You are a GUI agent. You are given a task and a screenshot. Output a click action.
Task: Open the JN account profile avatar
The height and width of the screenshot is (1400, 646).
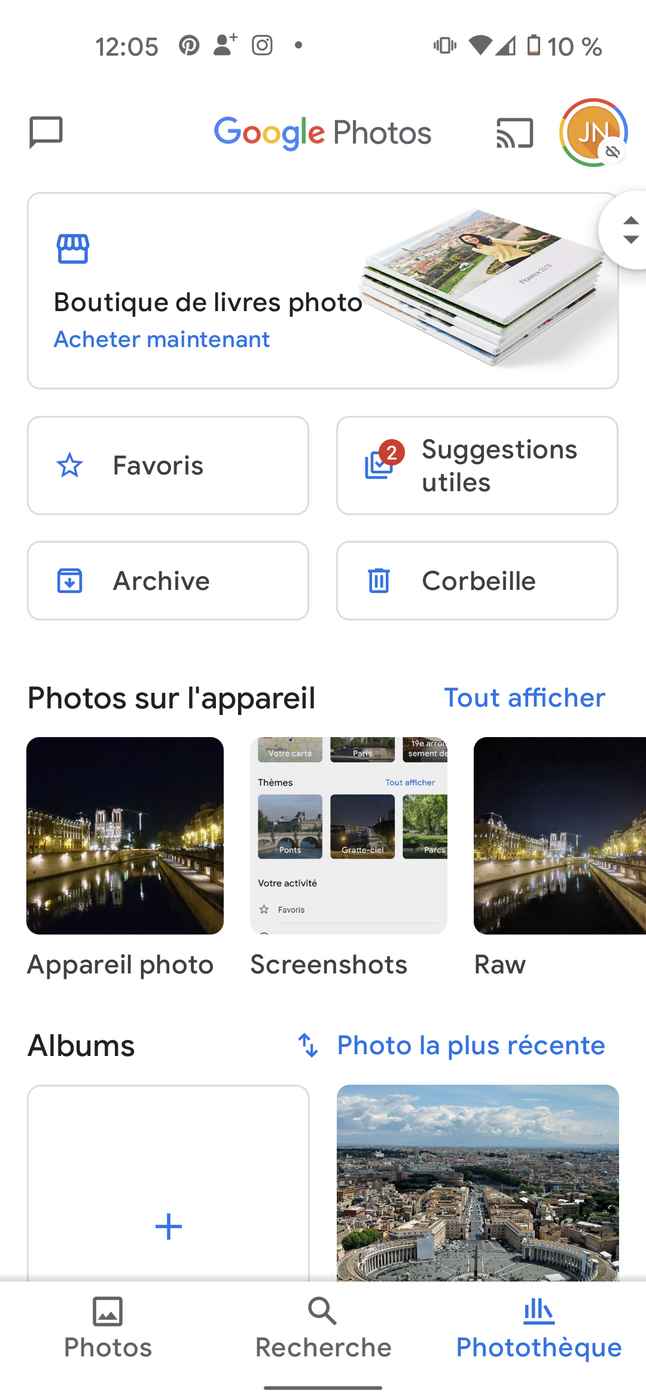593,133
